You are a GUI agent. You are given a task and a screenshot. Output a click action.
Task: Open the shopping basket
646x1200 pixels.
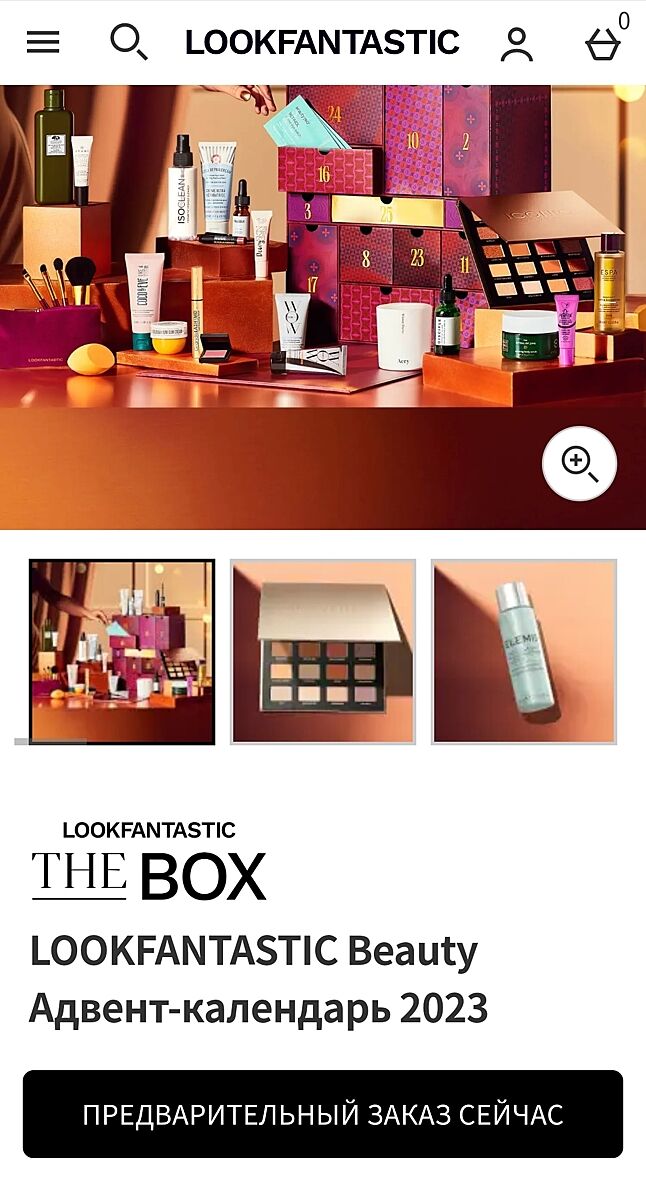(x=603, y=44)
